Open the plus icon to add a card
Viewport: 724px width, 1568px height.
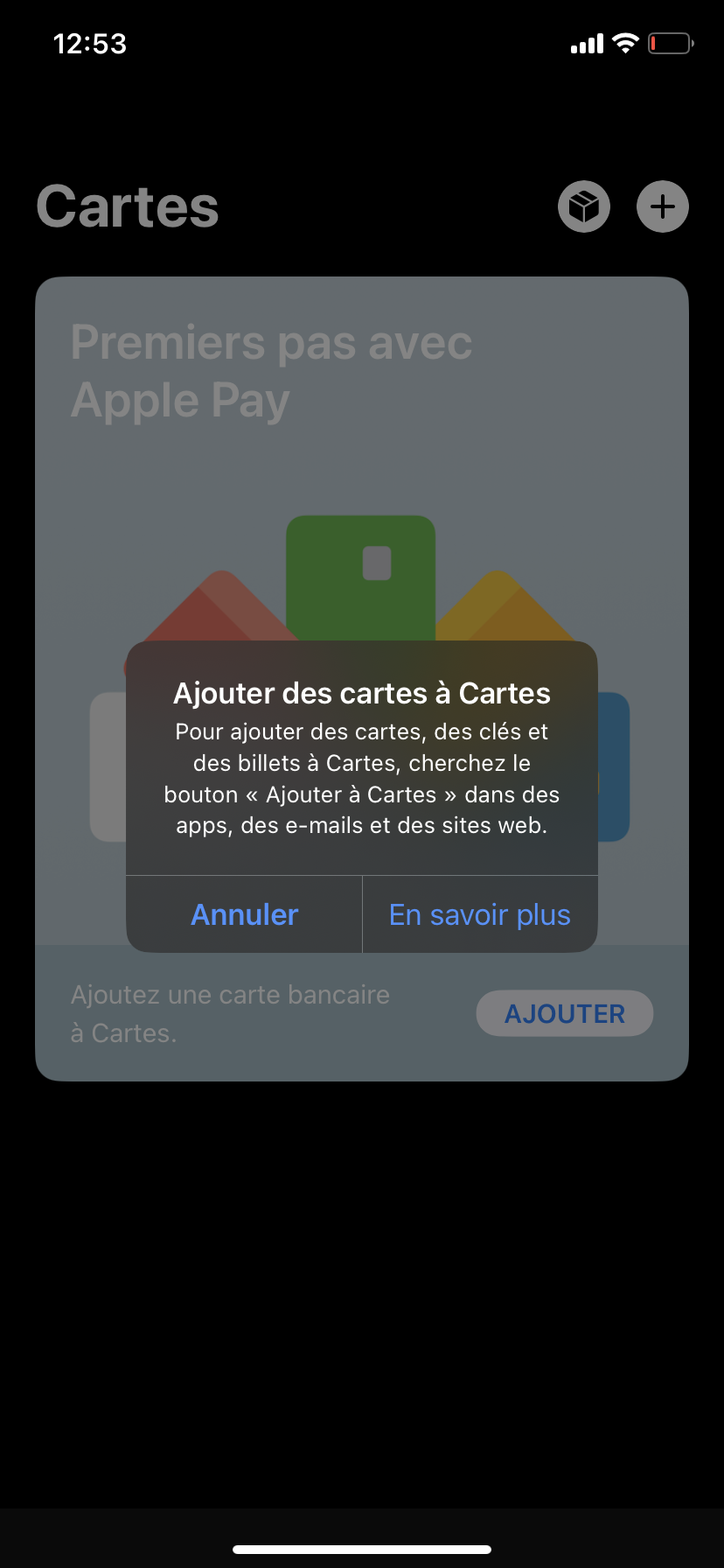coord(663,206)
